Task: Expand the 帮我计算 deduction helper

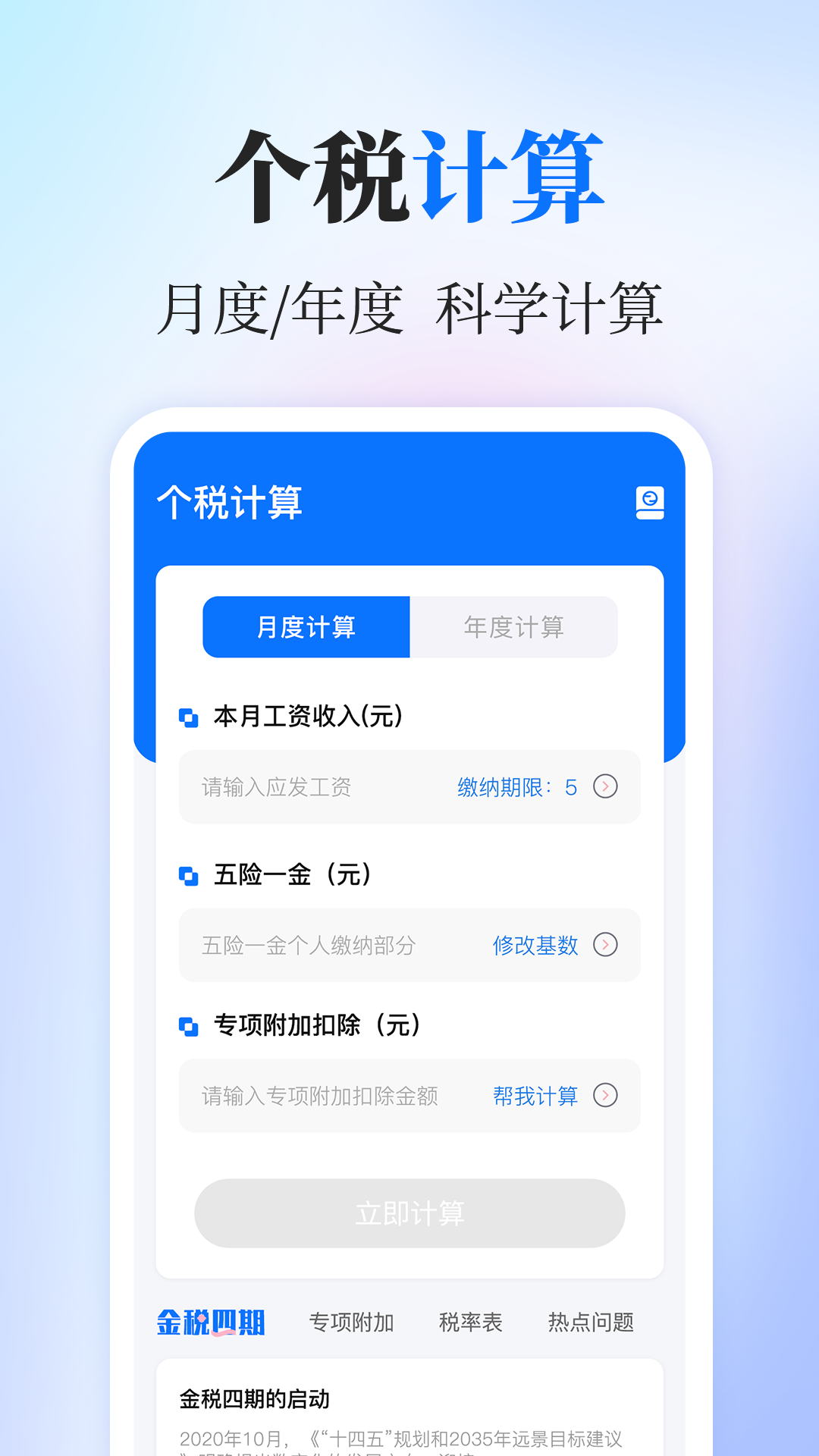Action: click(535, 1097)
